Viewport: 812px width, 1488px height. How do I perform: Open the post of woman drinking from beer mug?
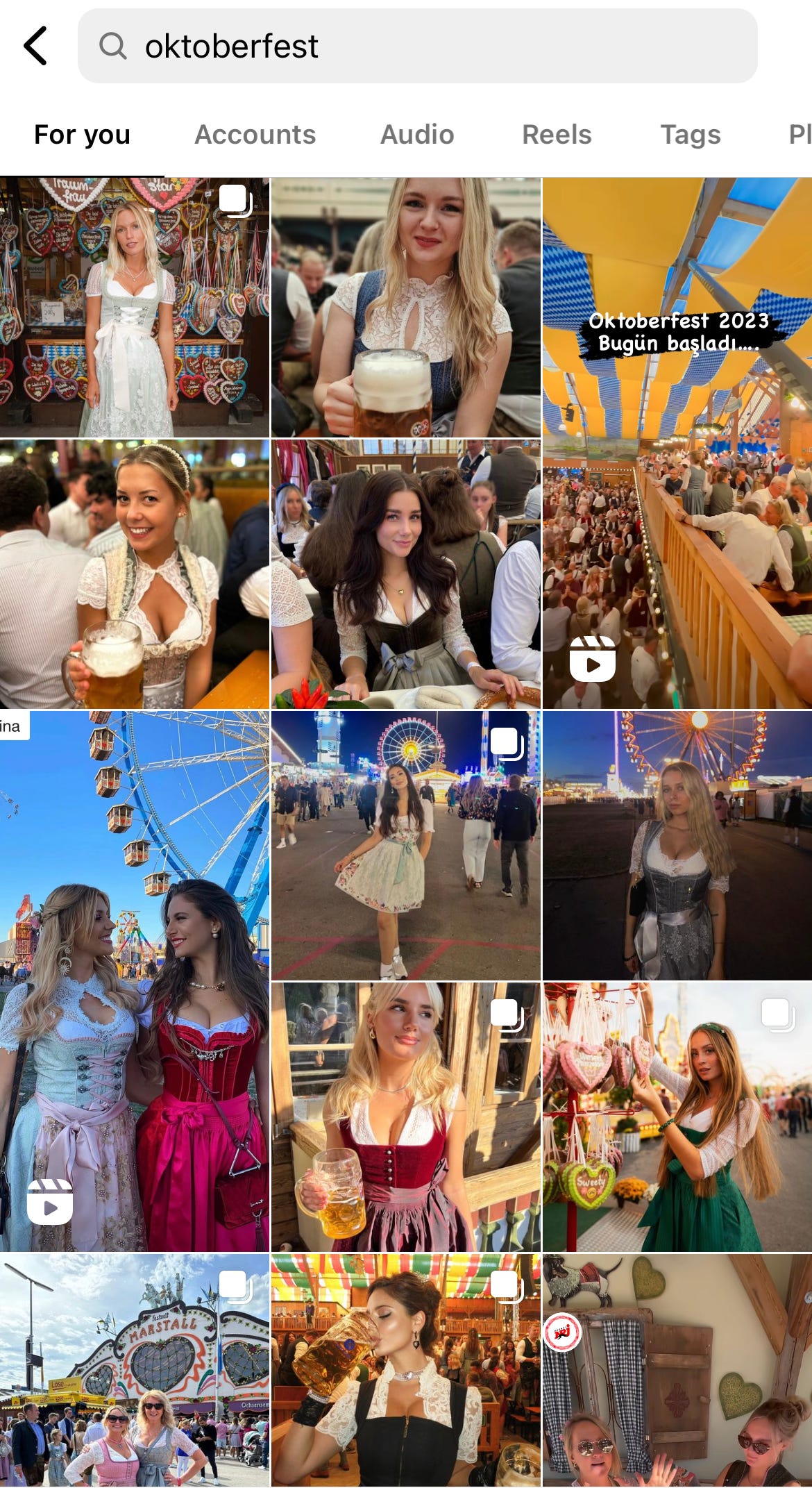coord(406,1370)
